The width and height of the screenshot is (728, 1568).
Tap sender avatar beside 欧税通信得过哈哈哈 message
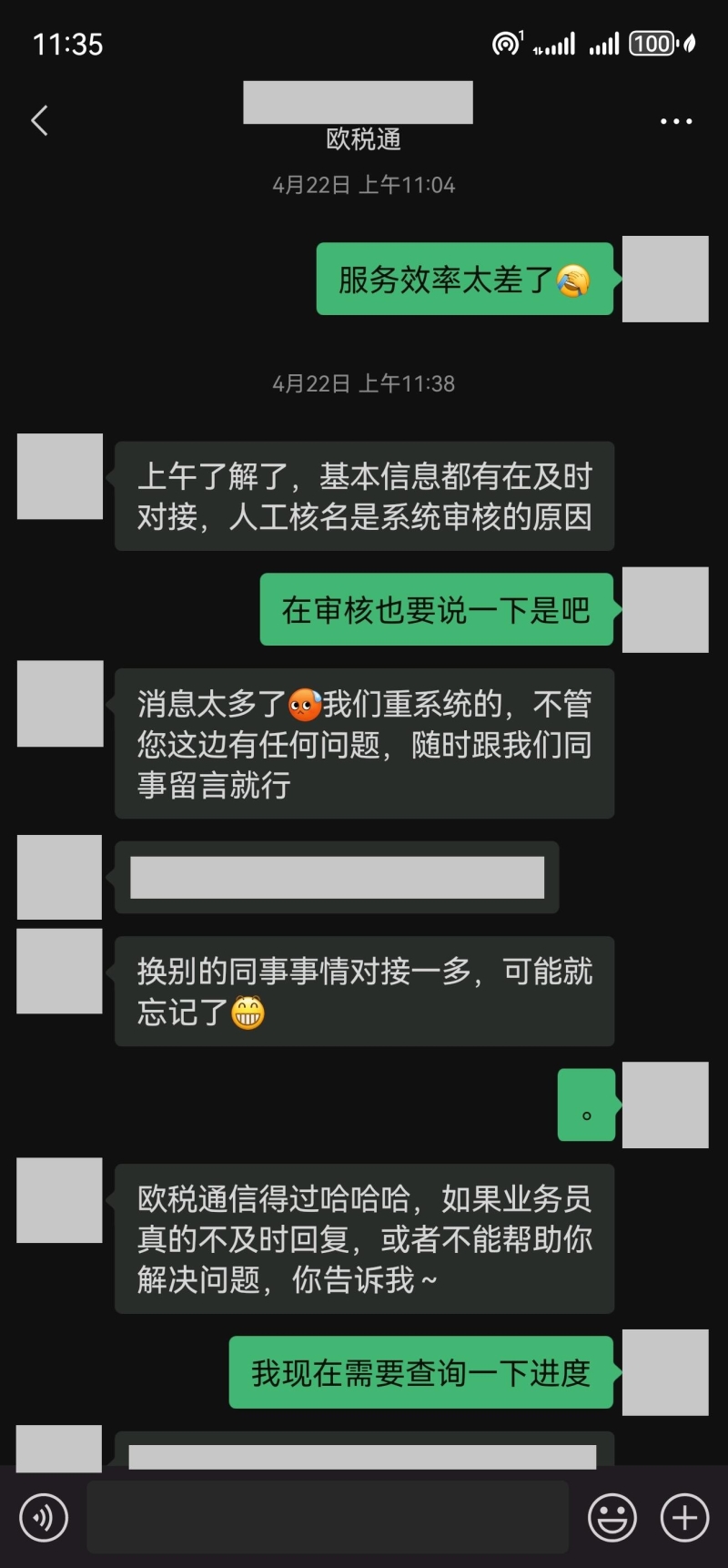(60, 1200)
